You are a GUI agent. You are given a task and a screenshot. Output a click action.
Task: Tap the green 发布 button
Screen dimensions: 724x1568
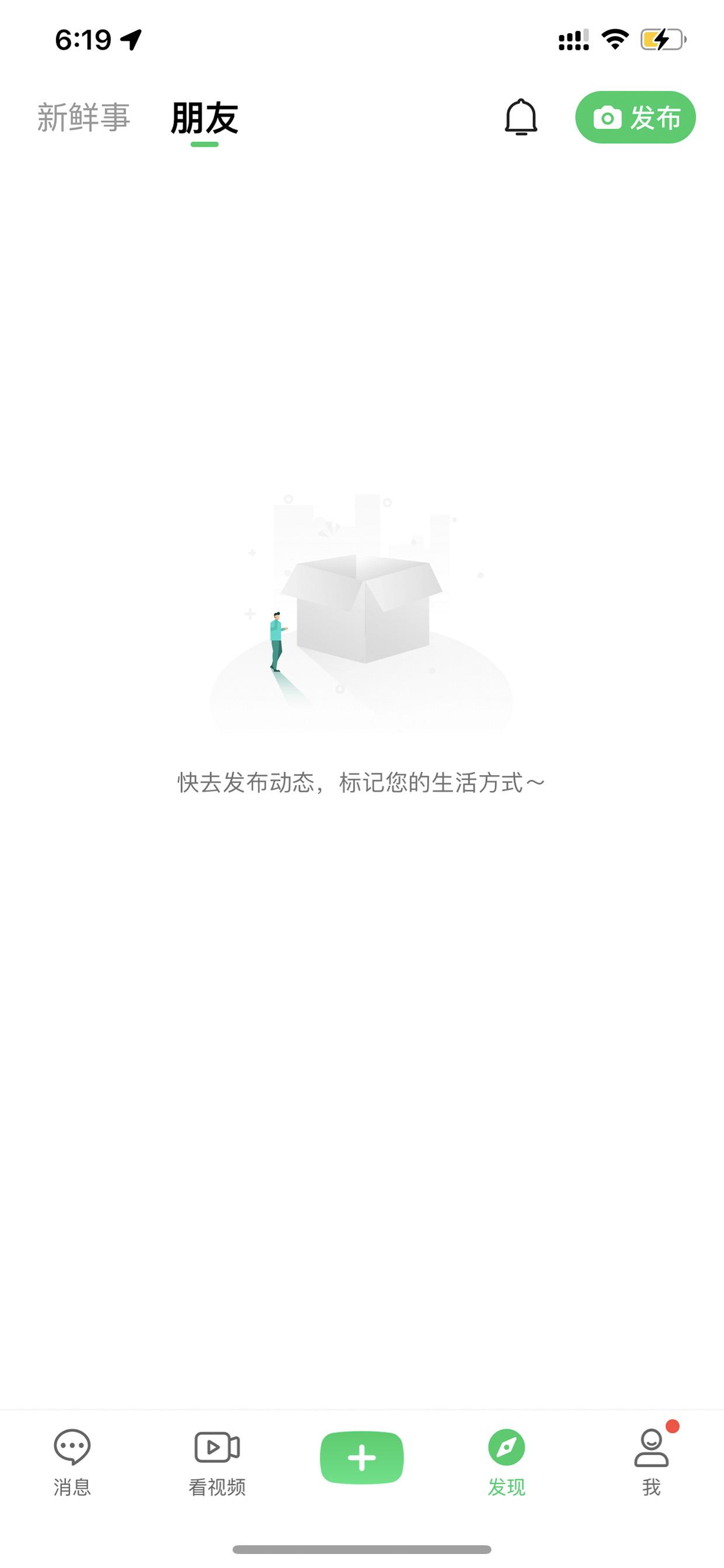point(635,117)
